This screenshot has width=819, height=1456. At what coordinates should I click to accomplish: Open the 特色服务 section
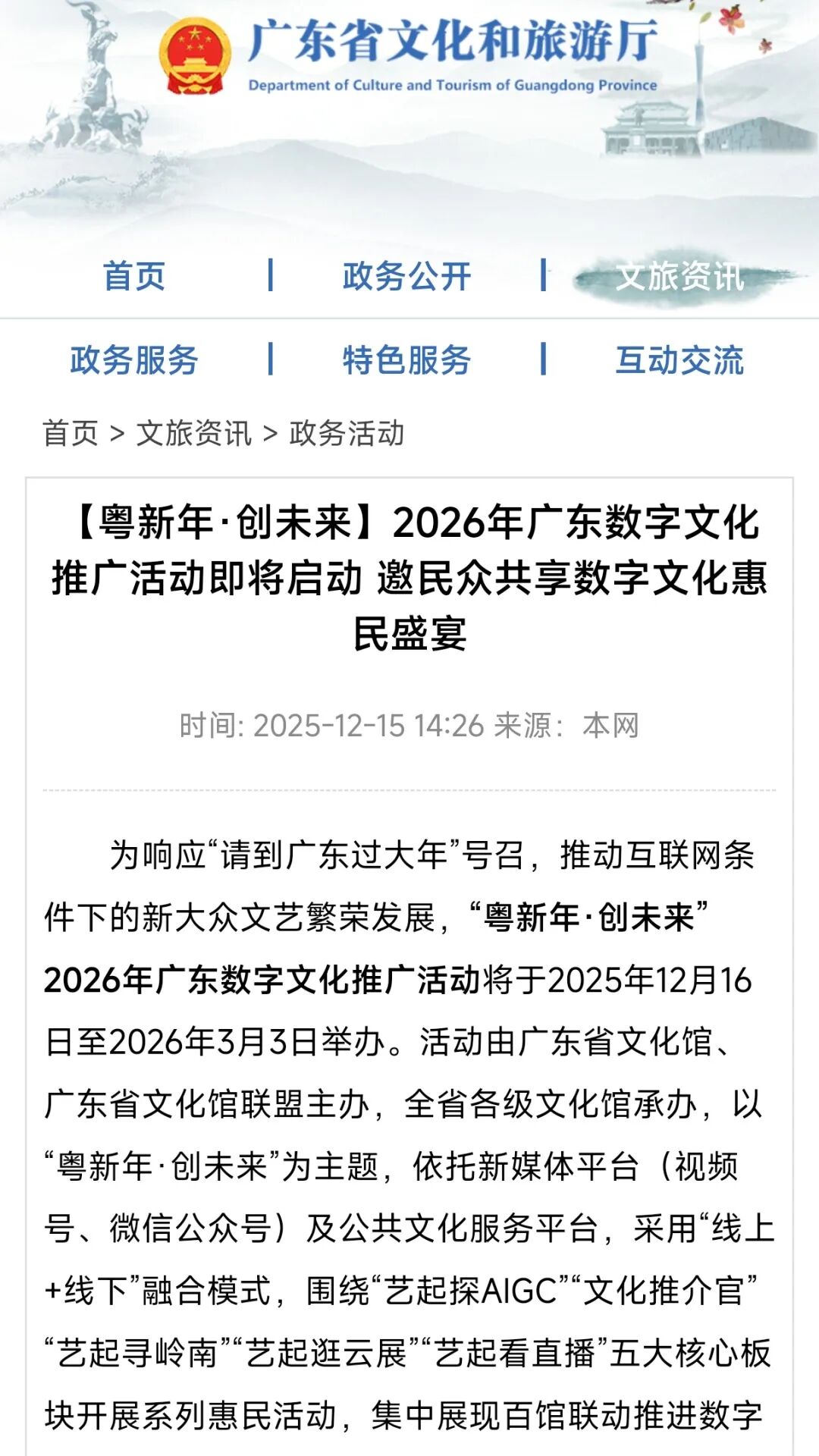[x=407, y=359]
